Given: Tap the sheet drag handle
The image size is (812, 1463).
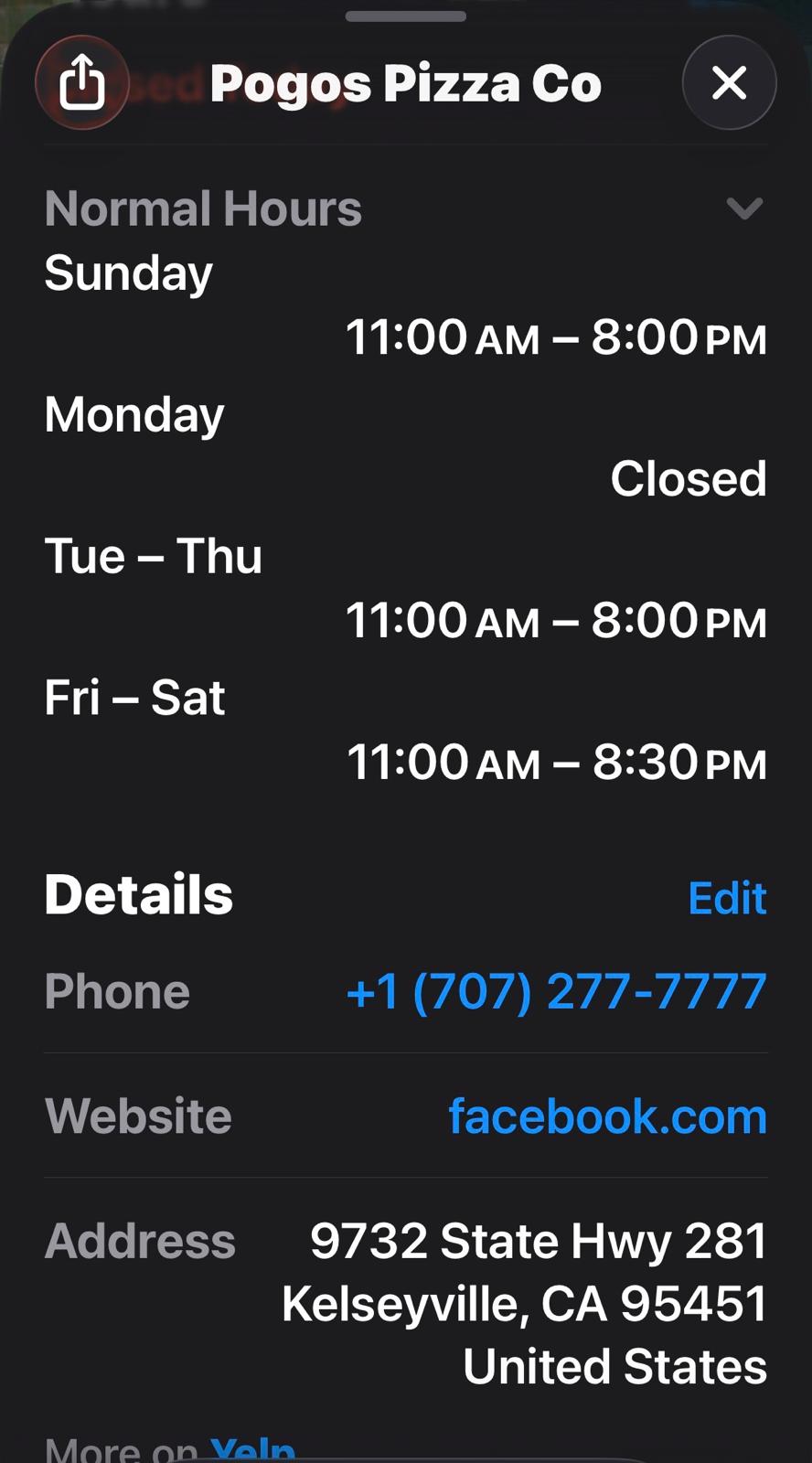Looking at the screenshot, I should (406, 16).
